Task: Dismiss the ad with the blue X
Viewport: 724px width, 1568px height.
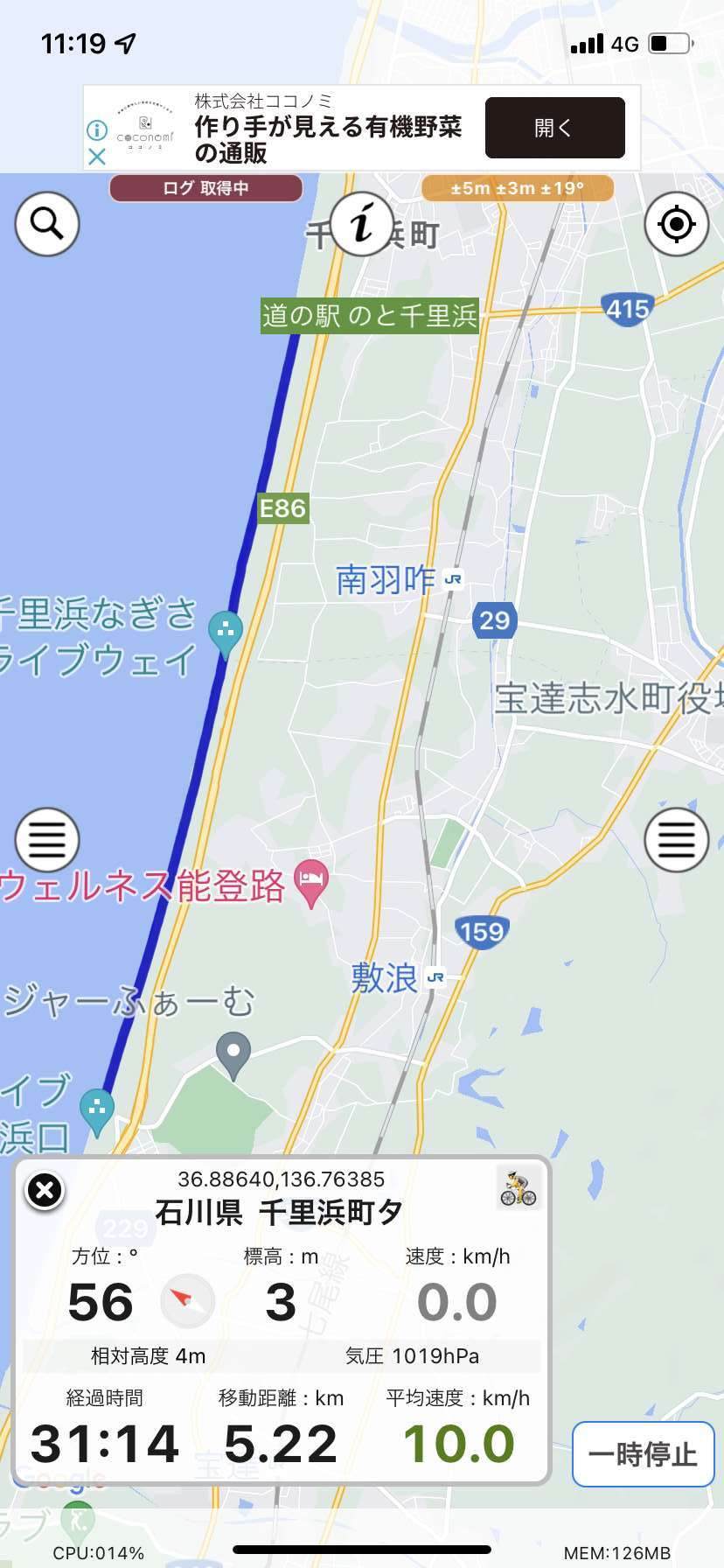Action: tap(97, 157)
